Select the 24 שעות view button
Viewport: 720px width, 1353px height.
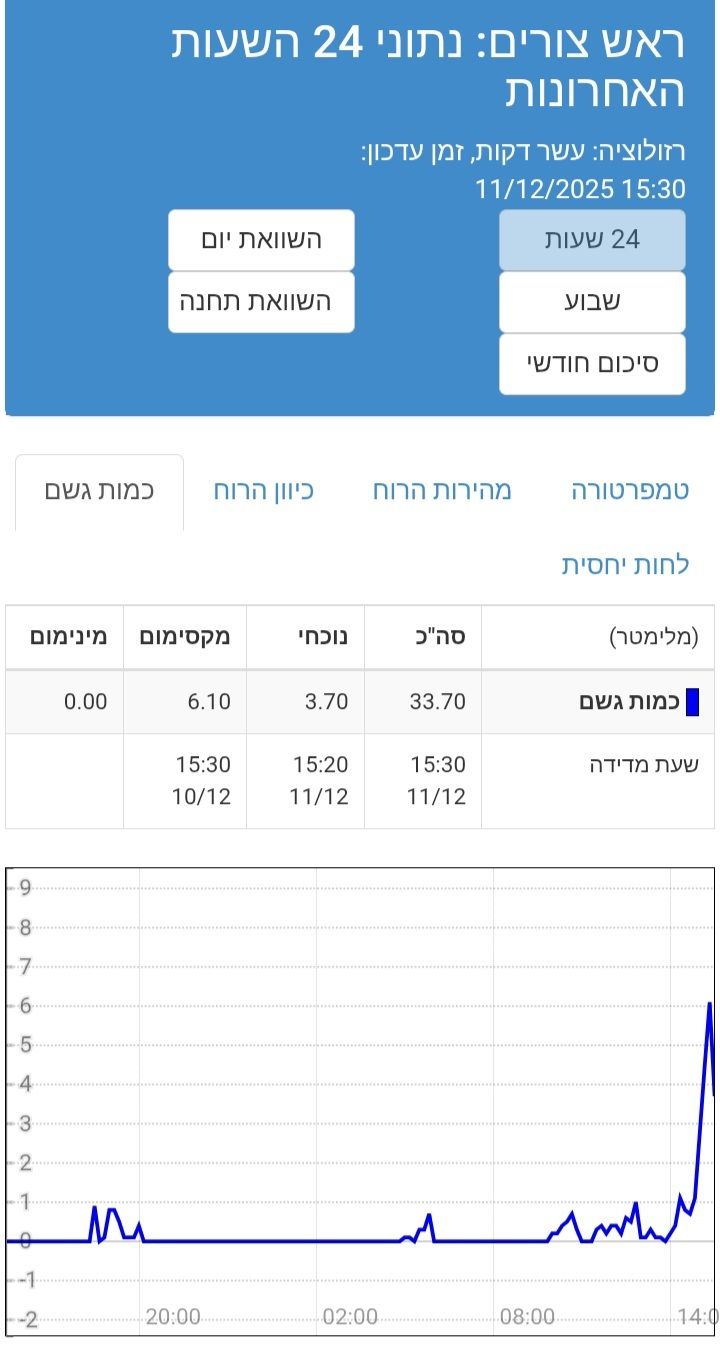592,240
